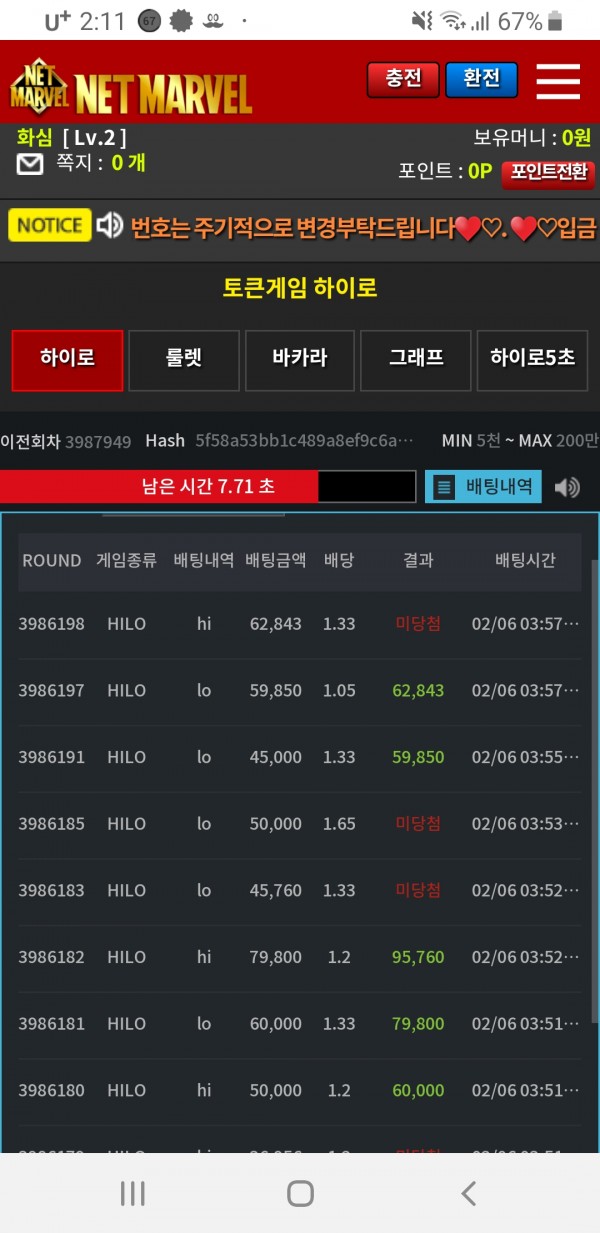The width and height of the screenshot is (600, 1233).
Task: Tap the 포인트전환 button
Action: pyautogui.click(x=548, y=172)
